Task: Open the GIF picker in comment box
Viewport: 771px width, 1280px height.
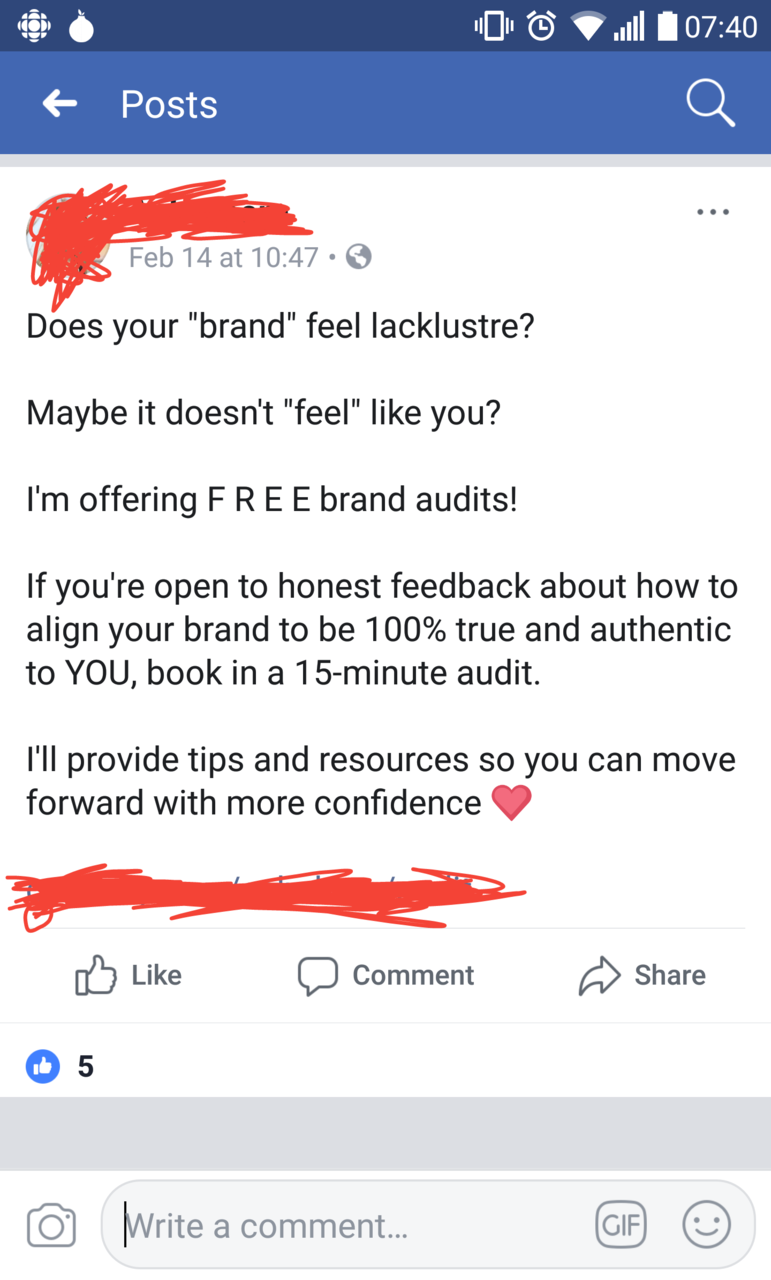Action: click(620, 1226)
